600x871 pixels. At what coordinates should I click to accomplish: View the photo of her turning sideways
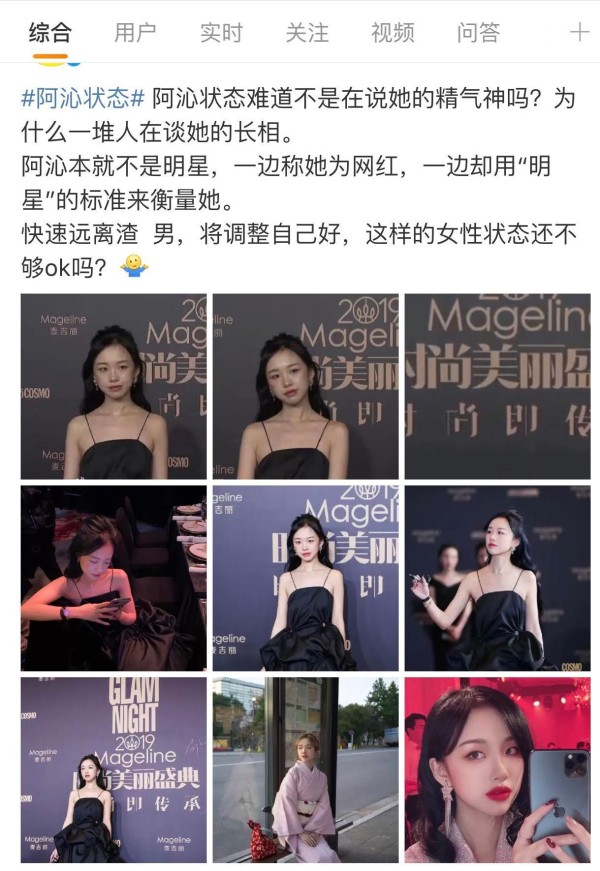point(497,578)
